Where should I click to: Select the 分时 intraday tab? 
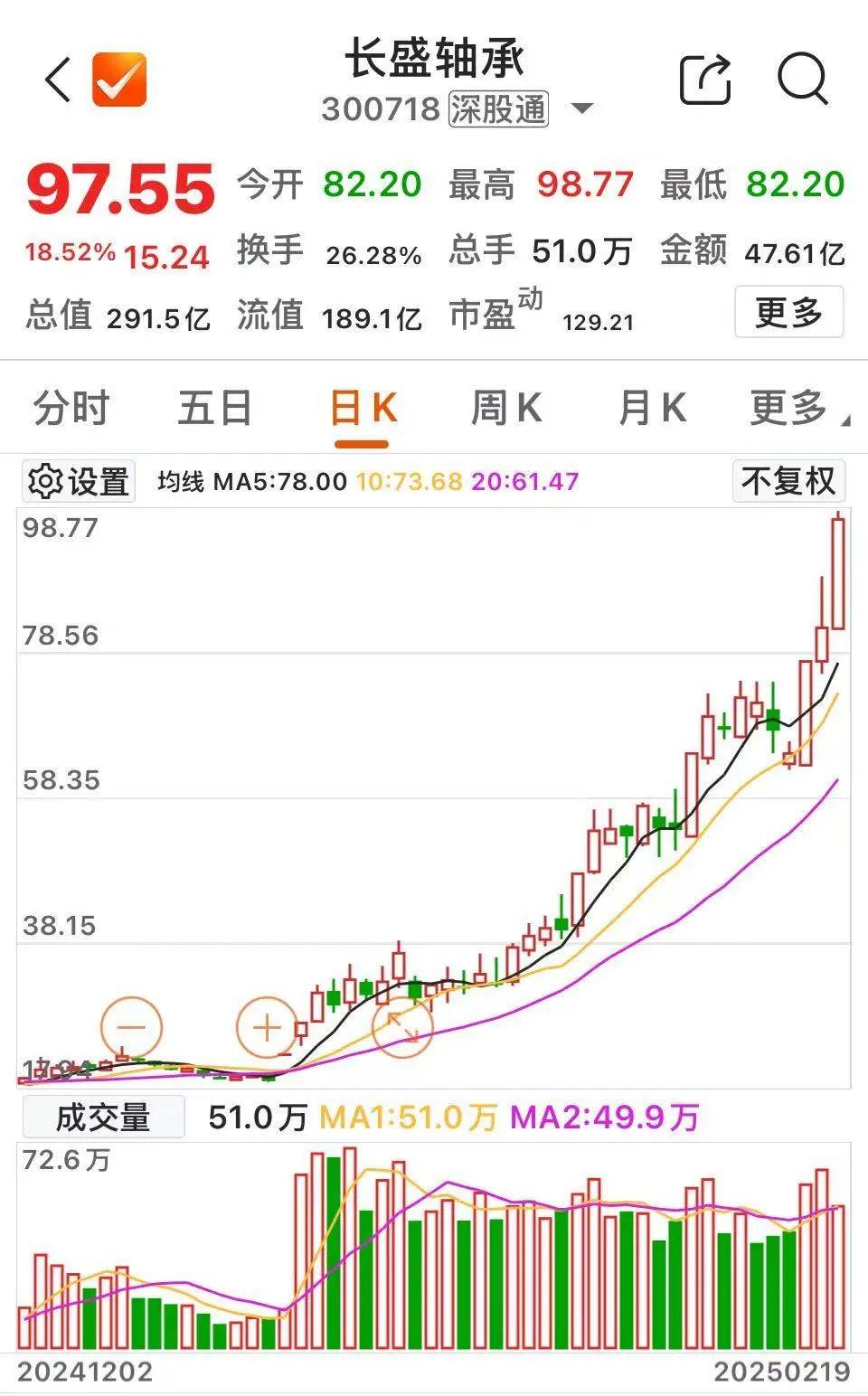[71, 409]
